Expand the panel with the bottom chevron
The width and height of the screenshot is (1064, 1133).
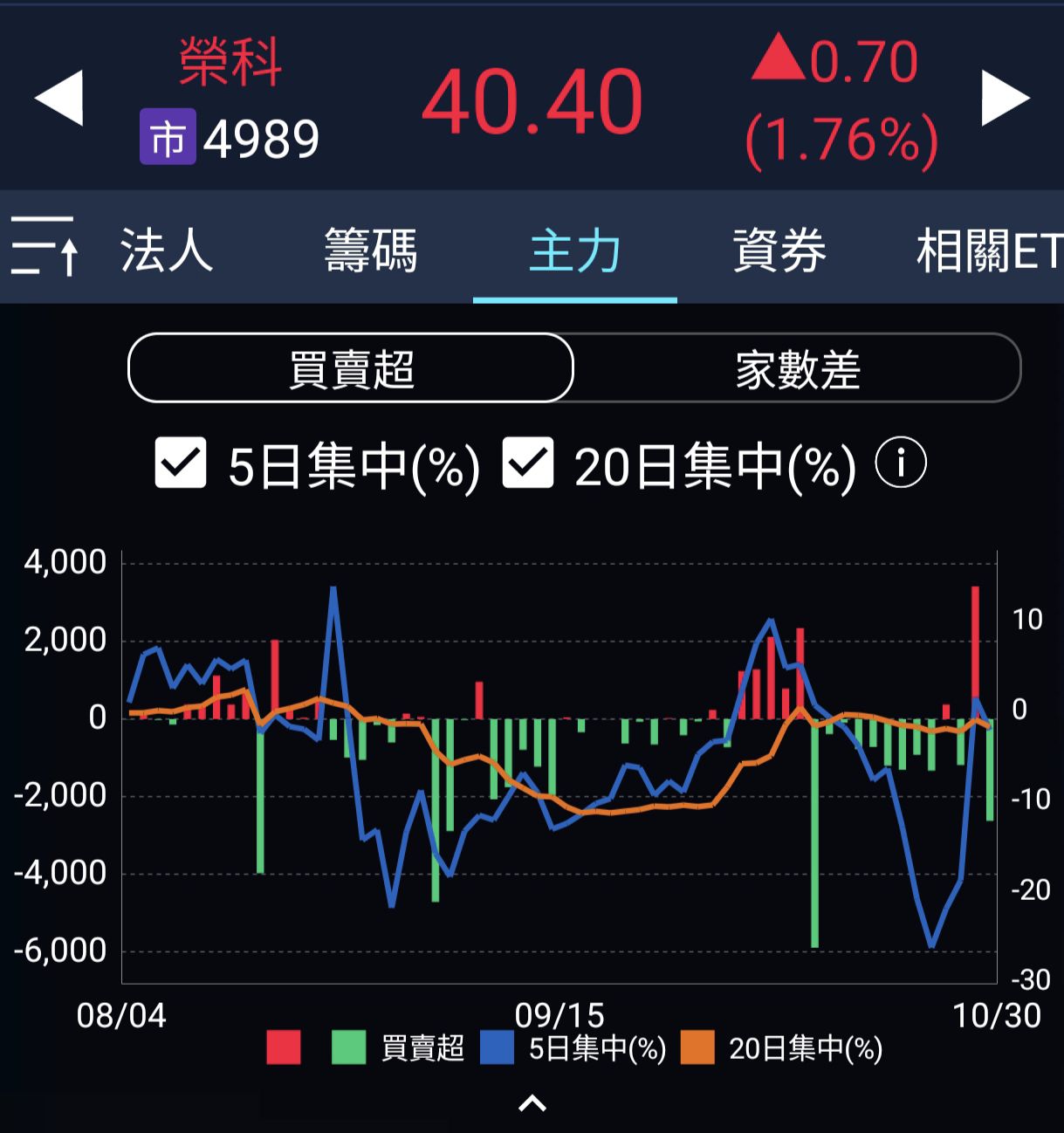click(x=532, y=1103)
